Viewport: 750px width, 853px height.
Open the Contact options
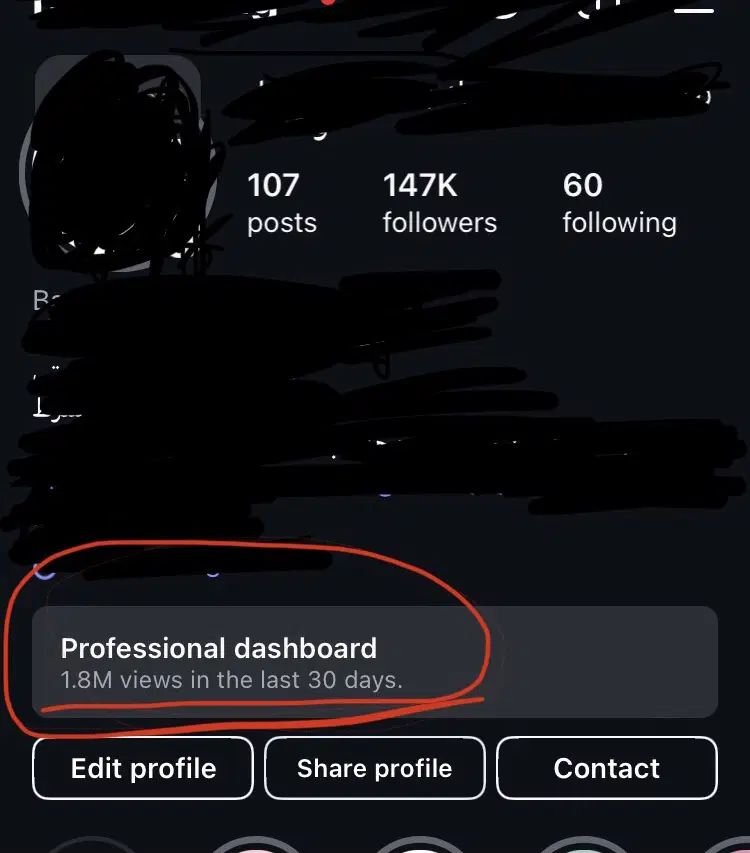click(606, 768)
